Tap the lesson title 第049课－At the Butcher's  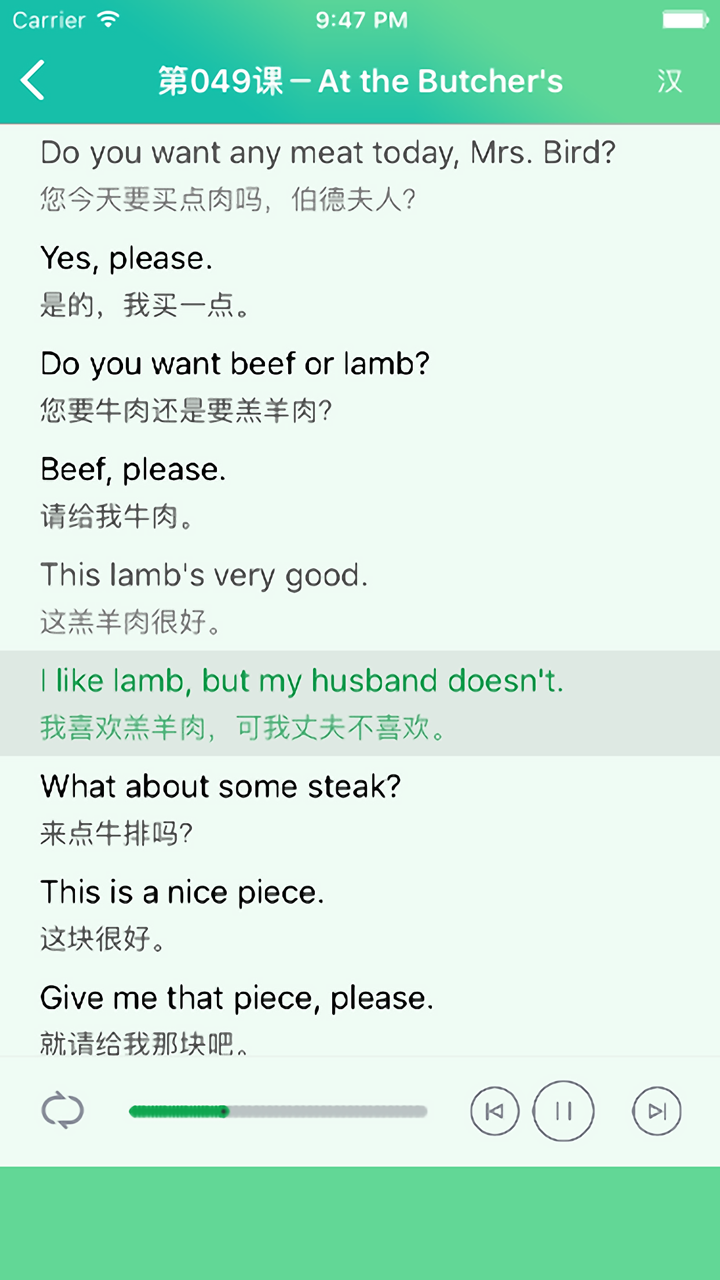coord(360,81)
